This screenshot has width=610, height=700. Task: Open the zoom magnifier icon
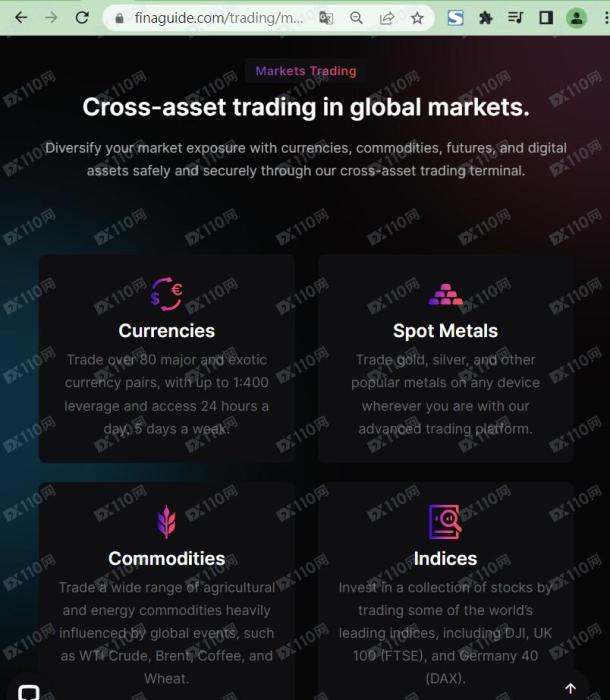356,18
